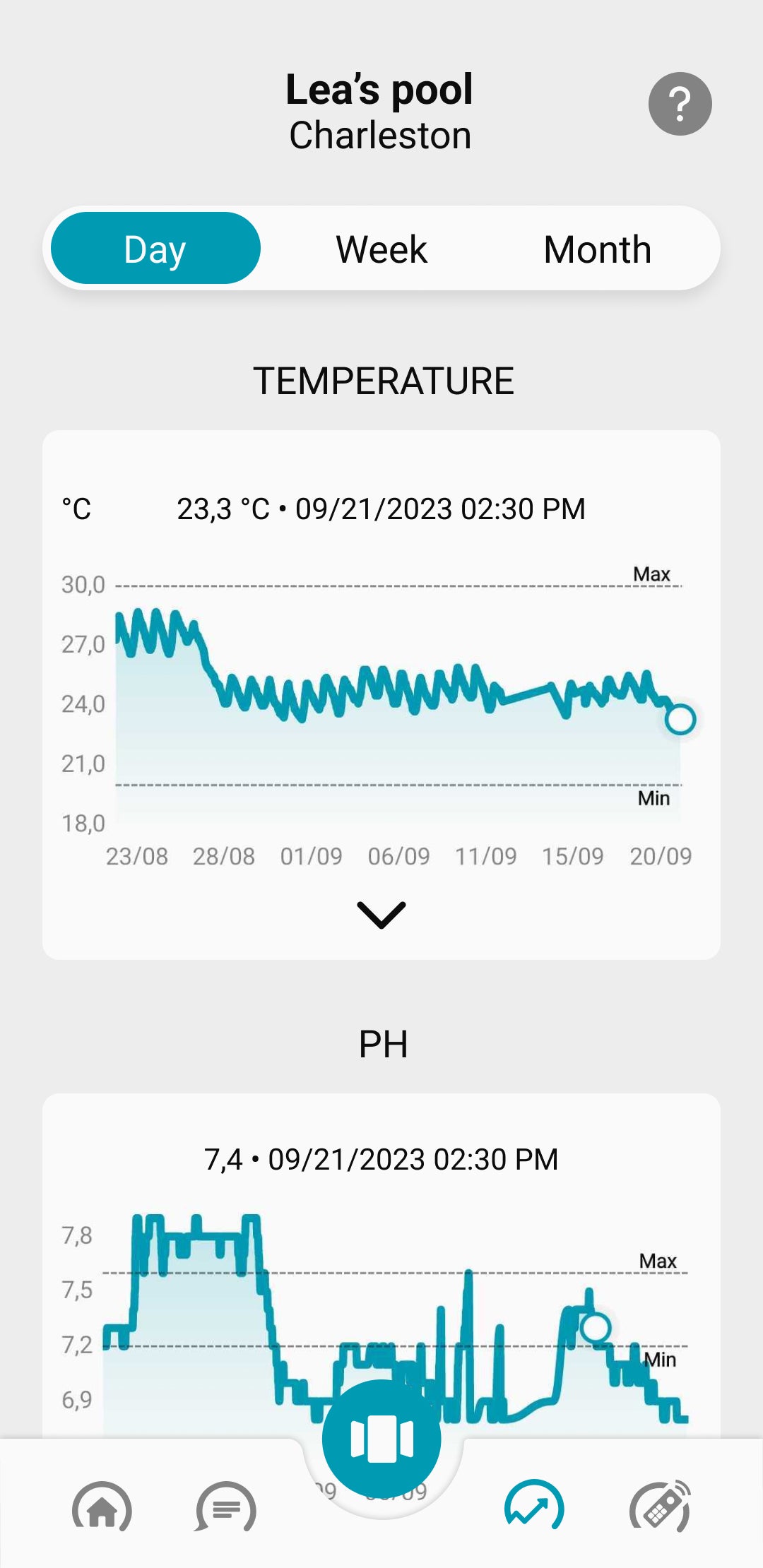The height and width of the screenshot is (1568, 763).
Task: Open the messages tab
Action: pyautogui.click(x=226, y=1508)
